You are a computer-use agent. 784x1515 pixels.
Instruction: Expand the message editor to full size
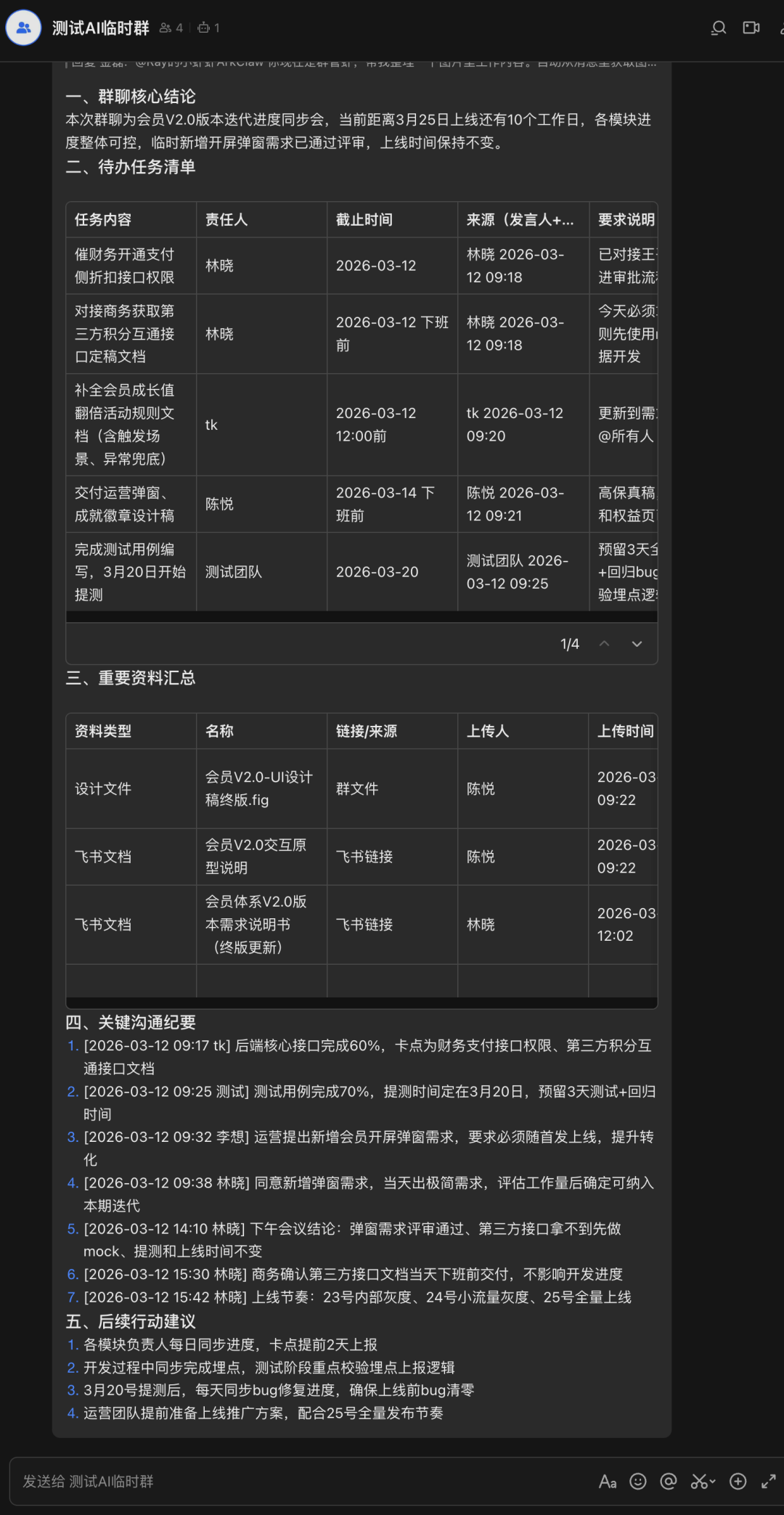pos(768,1482)
